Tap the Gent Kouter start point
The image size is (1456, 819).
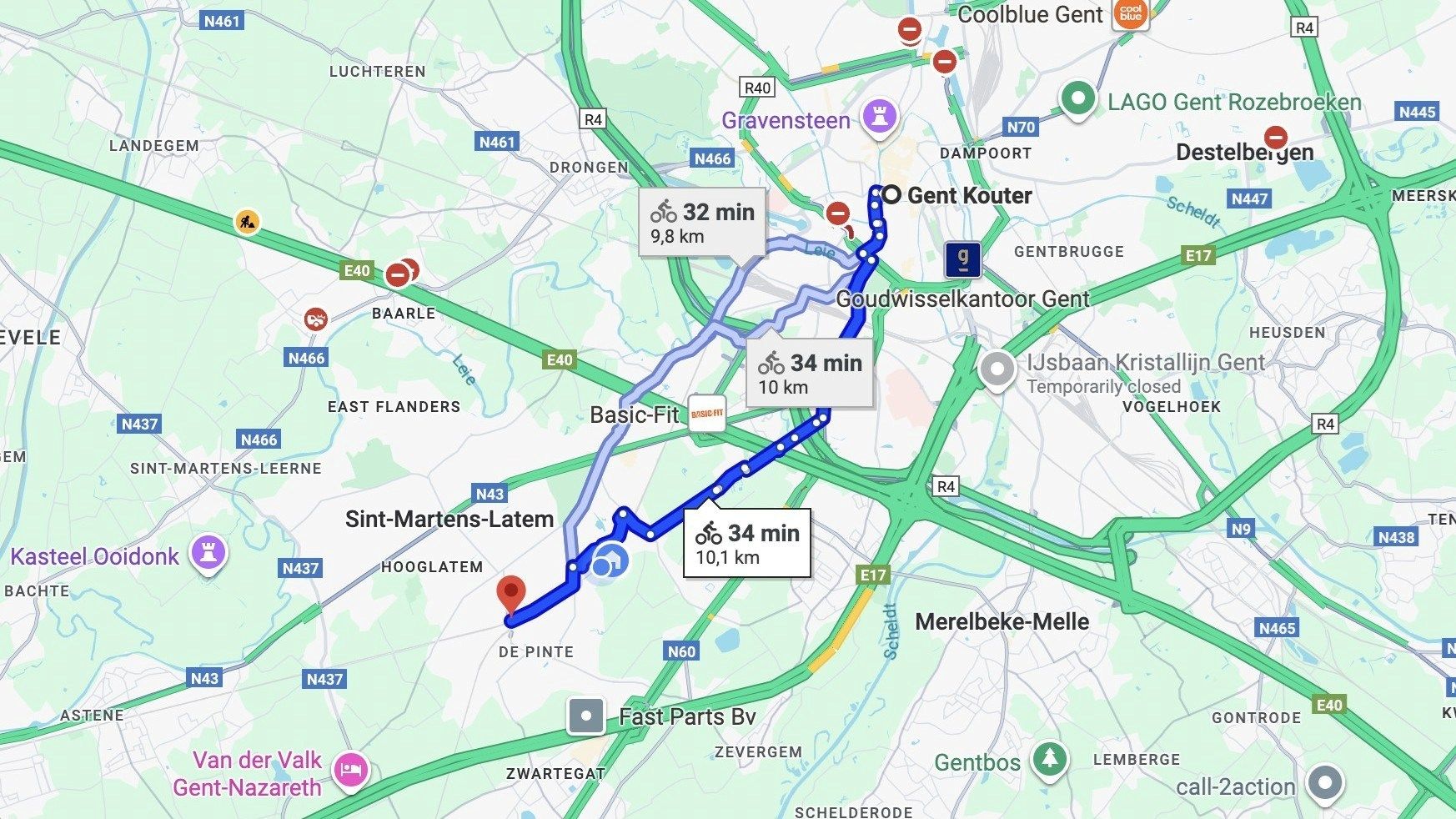click(891, 195)
